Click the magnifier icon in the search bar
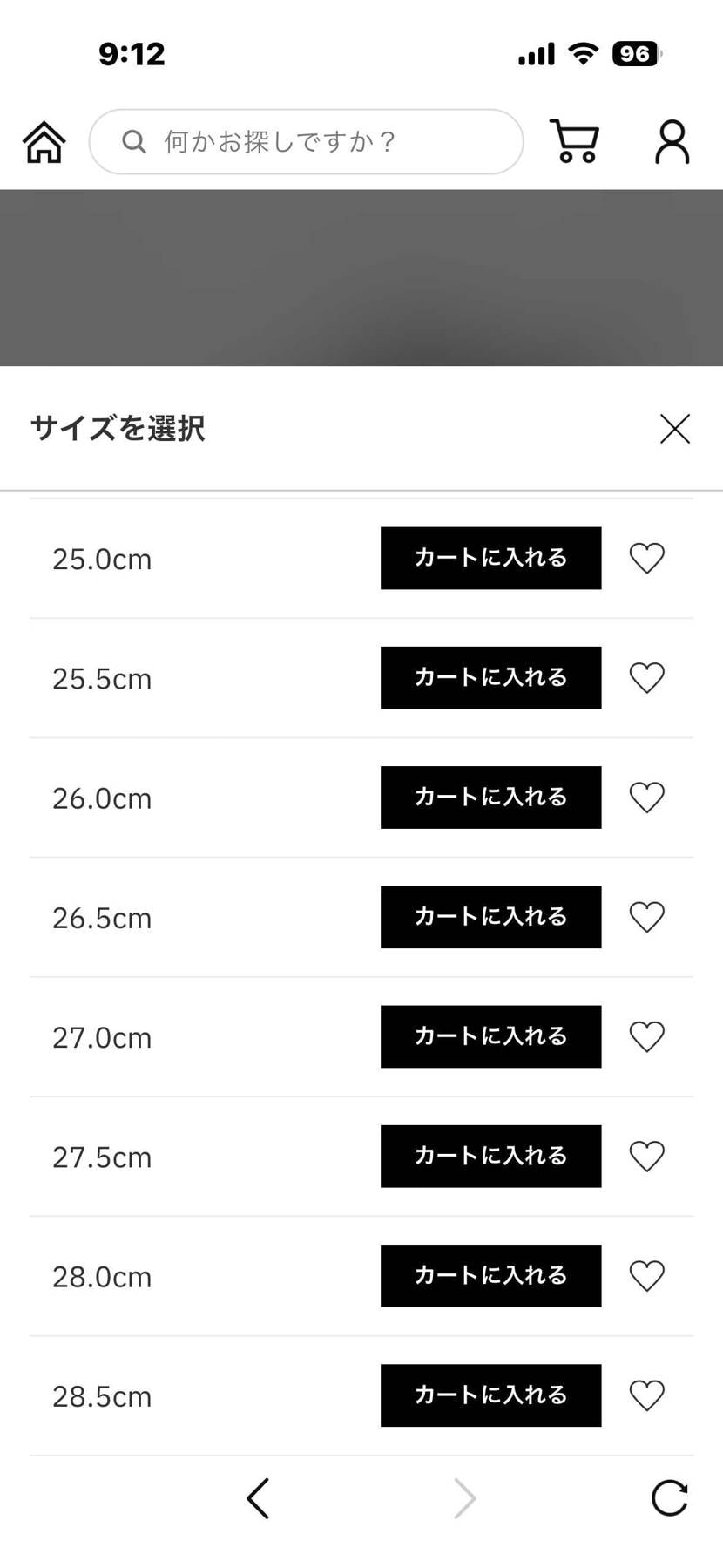Screen dimensions: 723x1568 [133, 142]
